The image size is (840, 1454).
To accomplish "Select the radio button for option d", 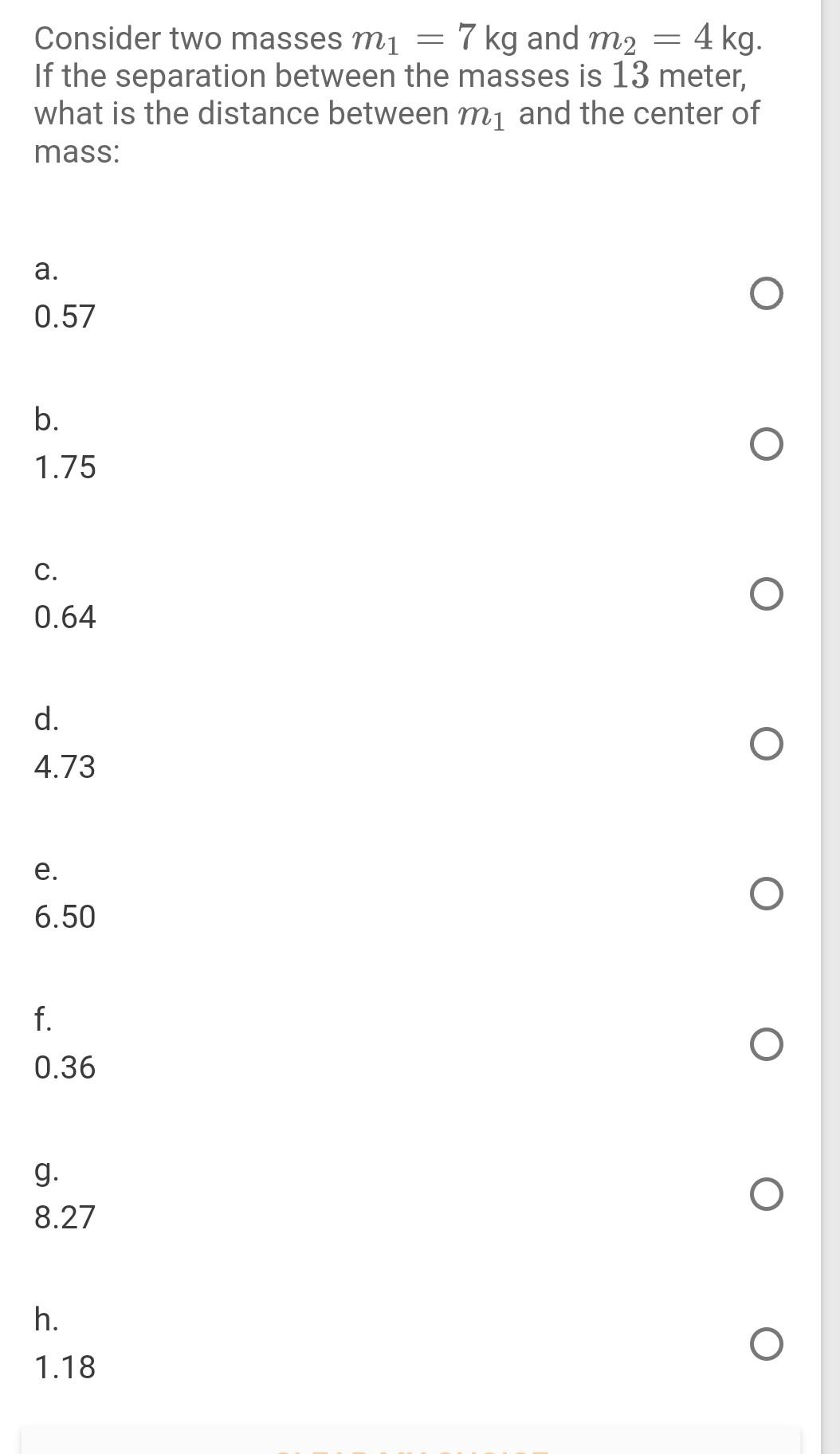I will (x=765, y=745).
